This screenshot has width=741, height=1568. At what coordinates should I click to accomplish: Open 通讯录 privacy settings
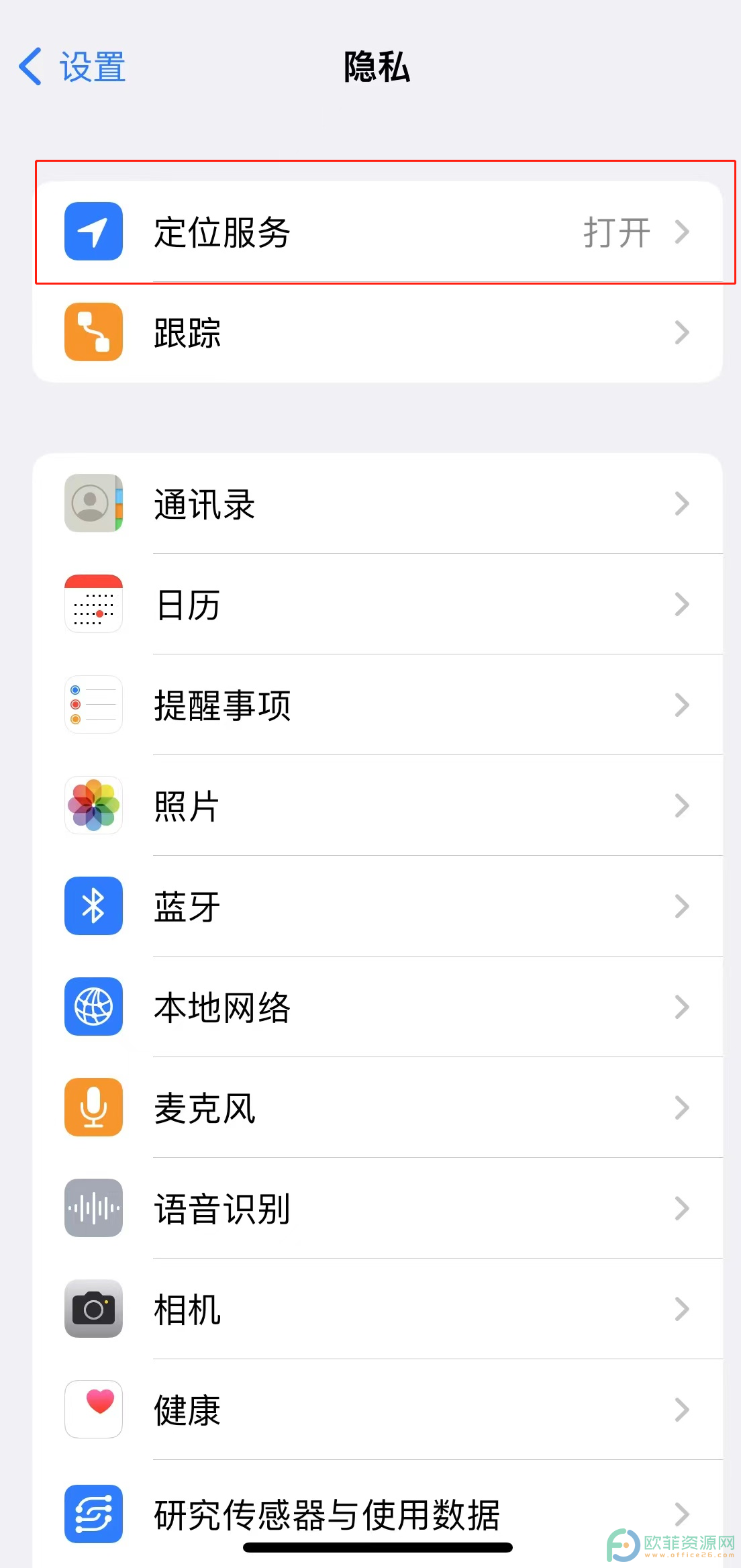pyautogui.click(x=377, y=503)
